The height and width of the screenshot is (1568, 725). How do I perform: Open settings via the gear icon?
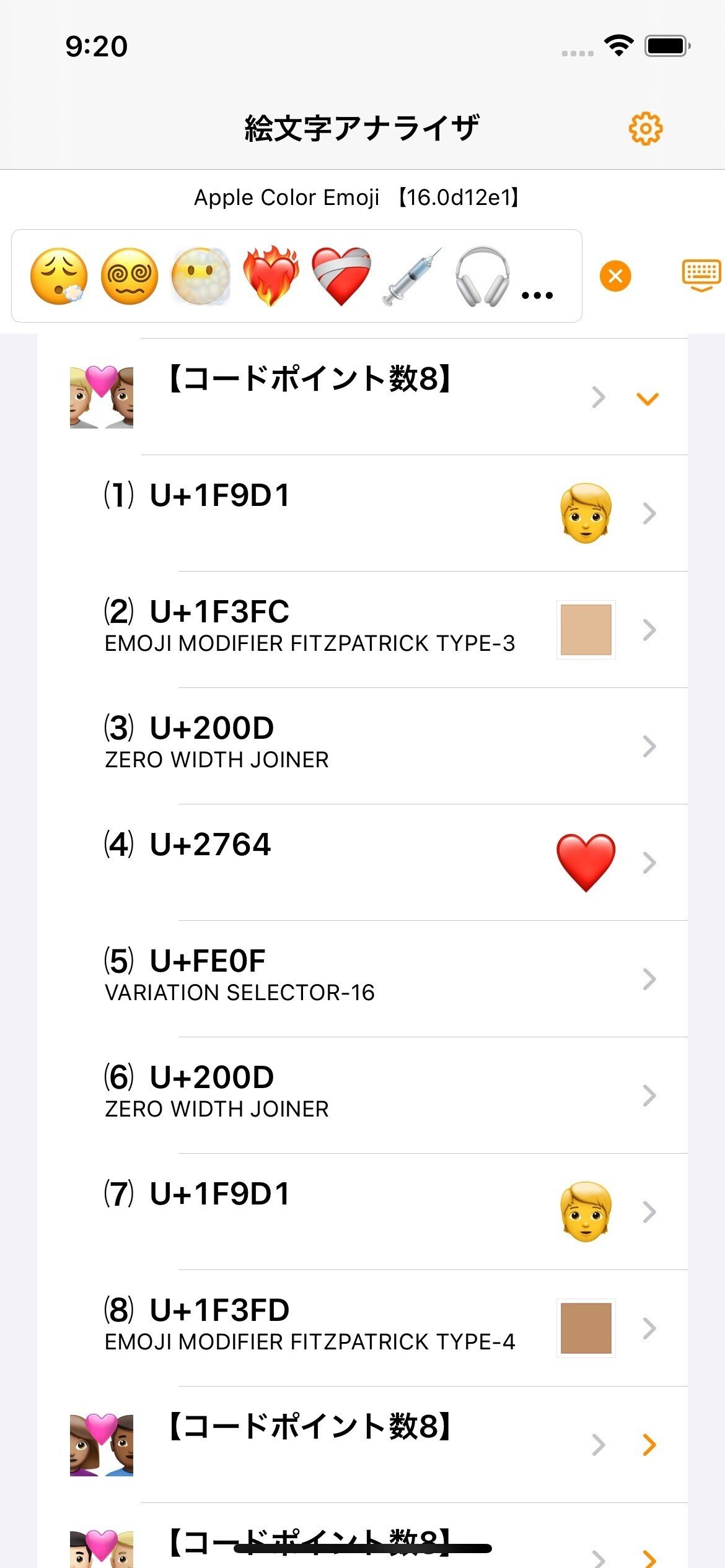pyautogui.click(x=646, y=129)
